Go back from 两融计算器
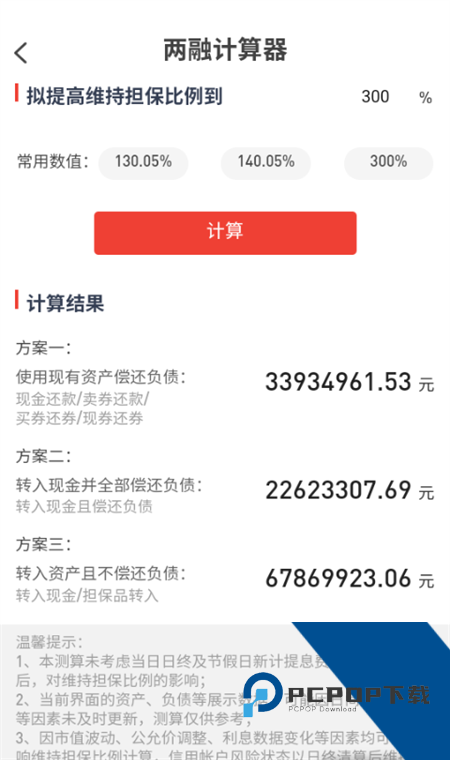 21,53
